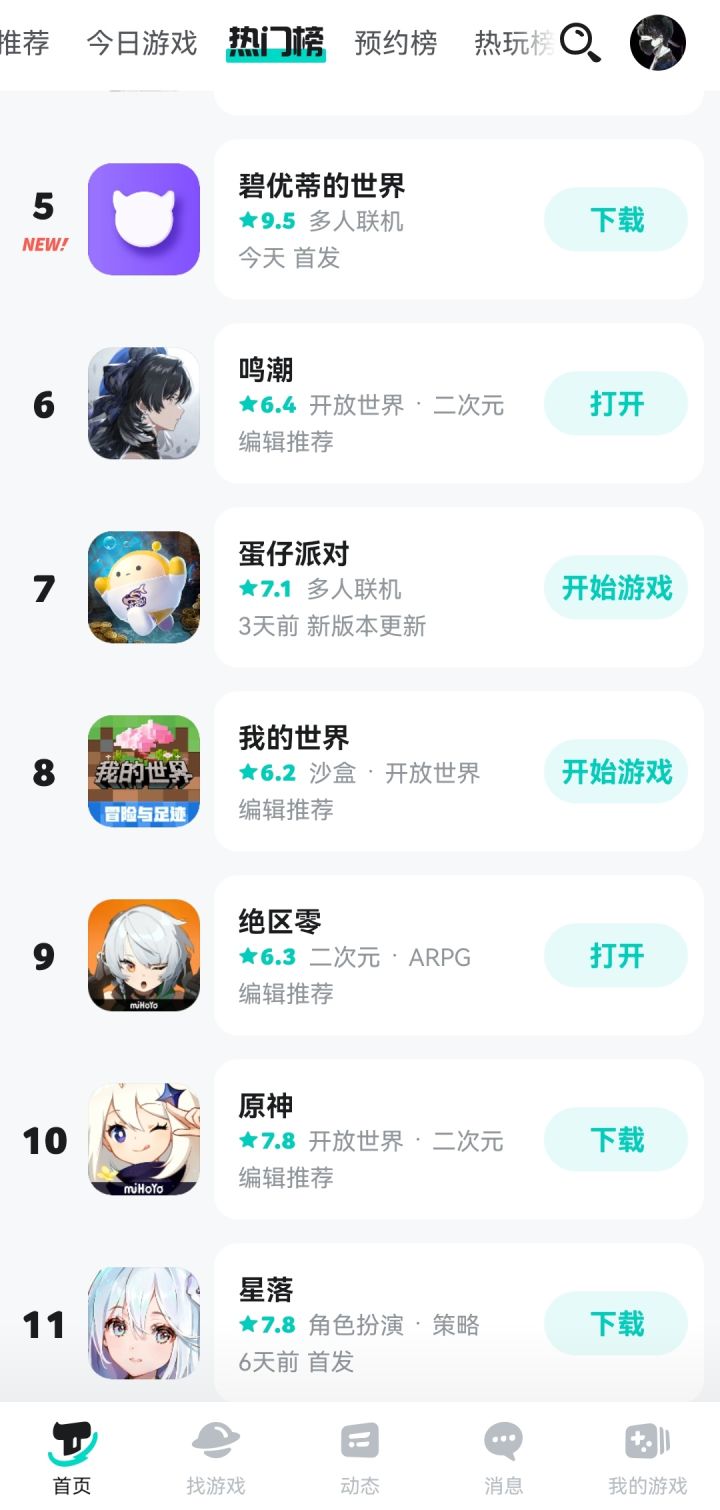Open 鸣潮 with the 打开 button
This screenshot has height=1510, width=720.
[615, 403]
